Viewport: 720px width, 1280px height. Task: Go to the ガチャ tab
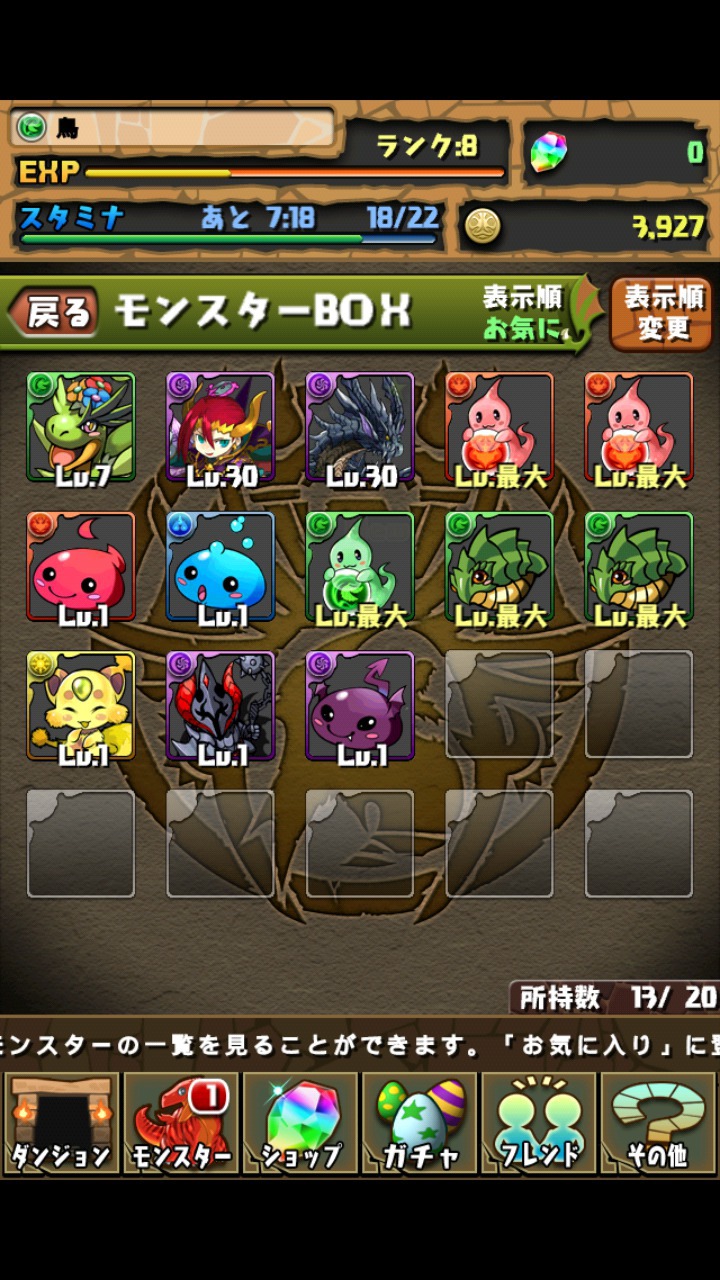coord(419,1122)
